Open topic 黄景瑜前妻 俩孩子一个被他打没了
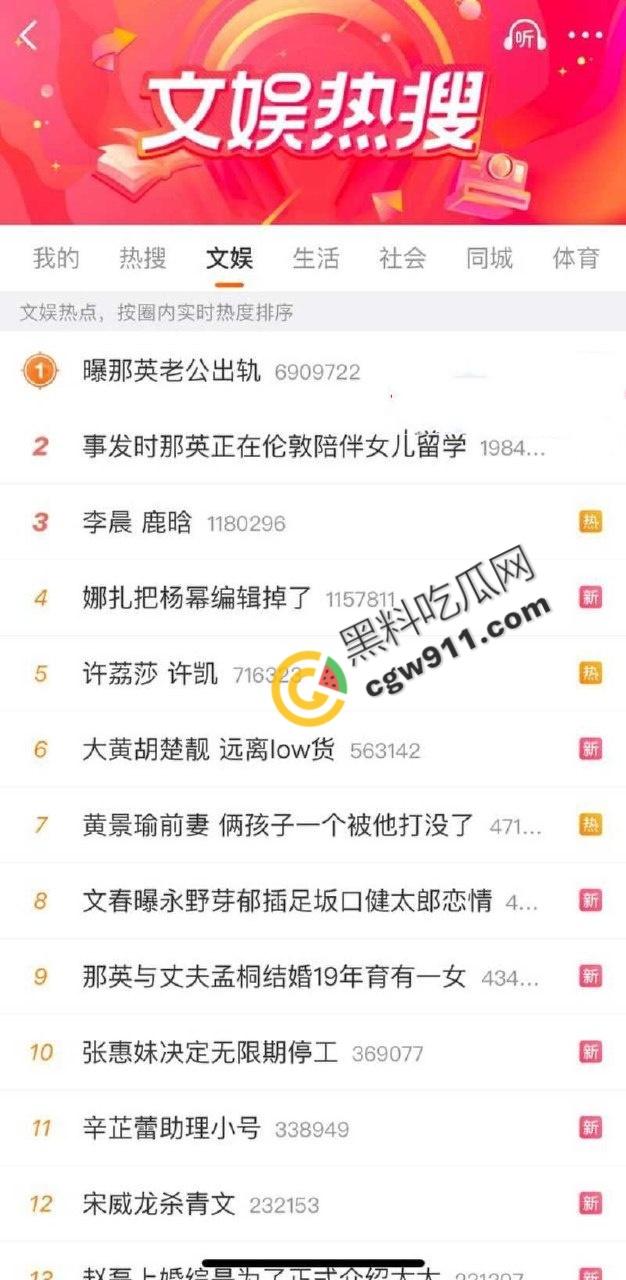This screenshot has height=1280, width=626. (280, 825)
